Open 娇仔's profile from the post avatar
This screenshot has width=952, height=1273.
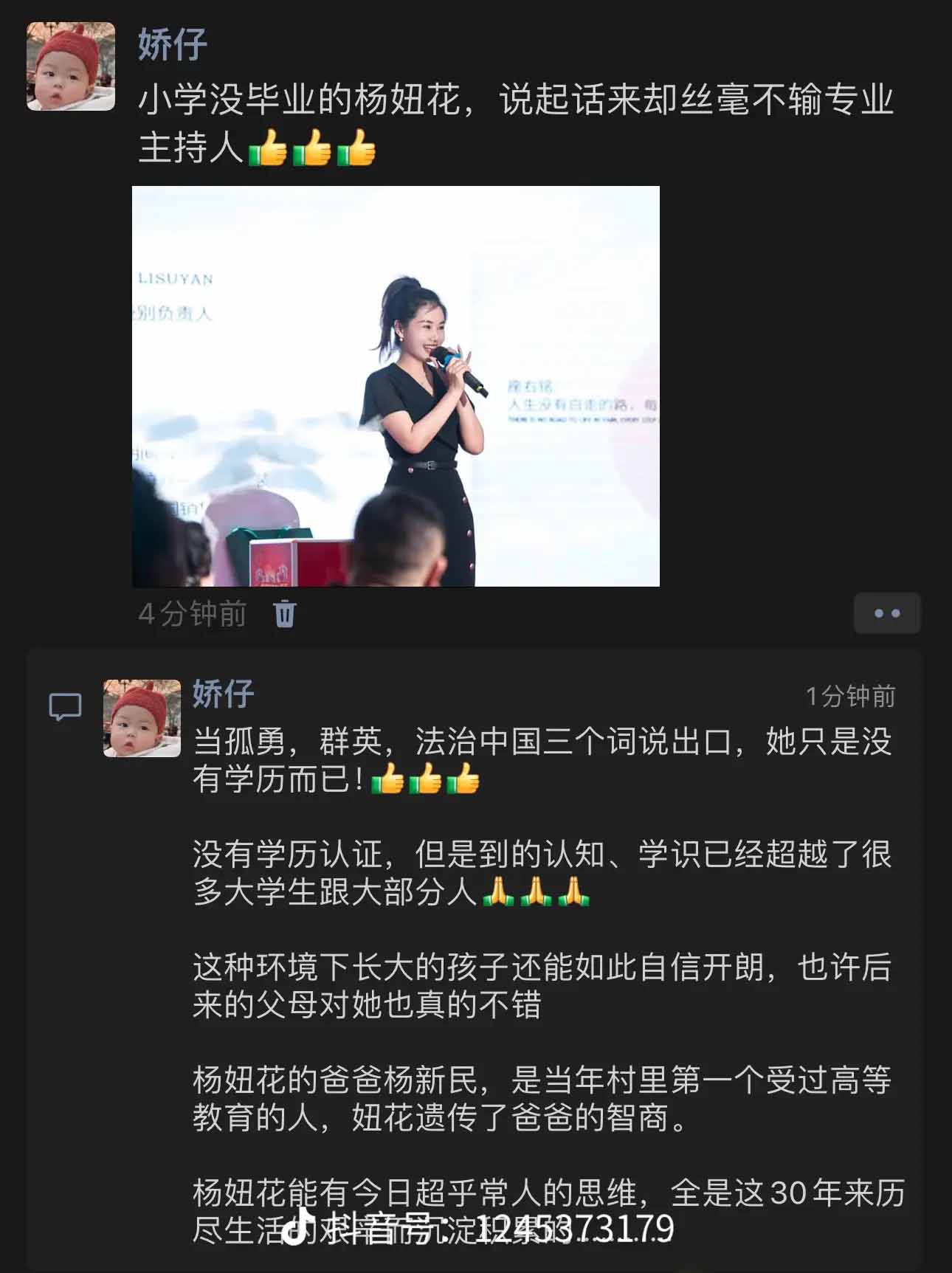point(71,66)
